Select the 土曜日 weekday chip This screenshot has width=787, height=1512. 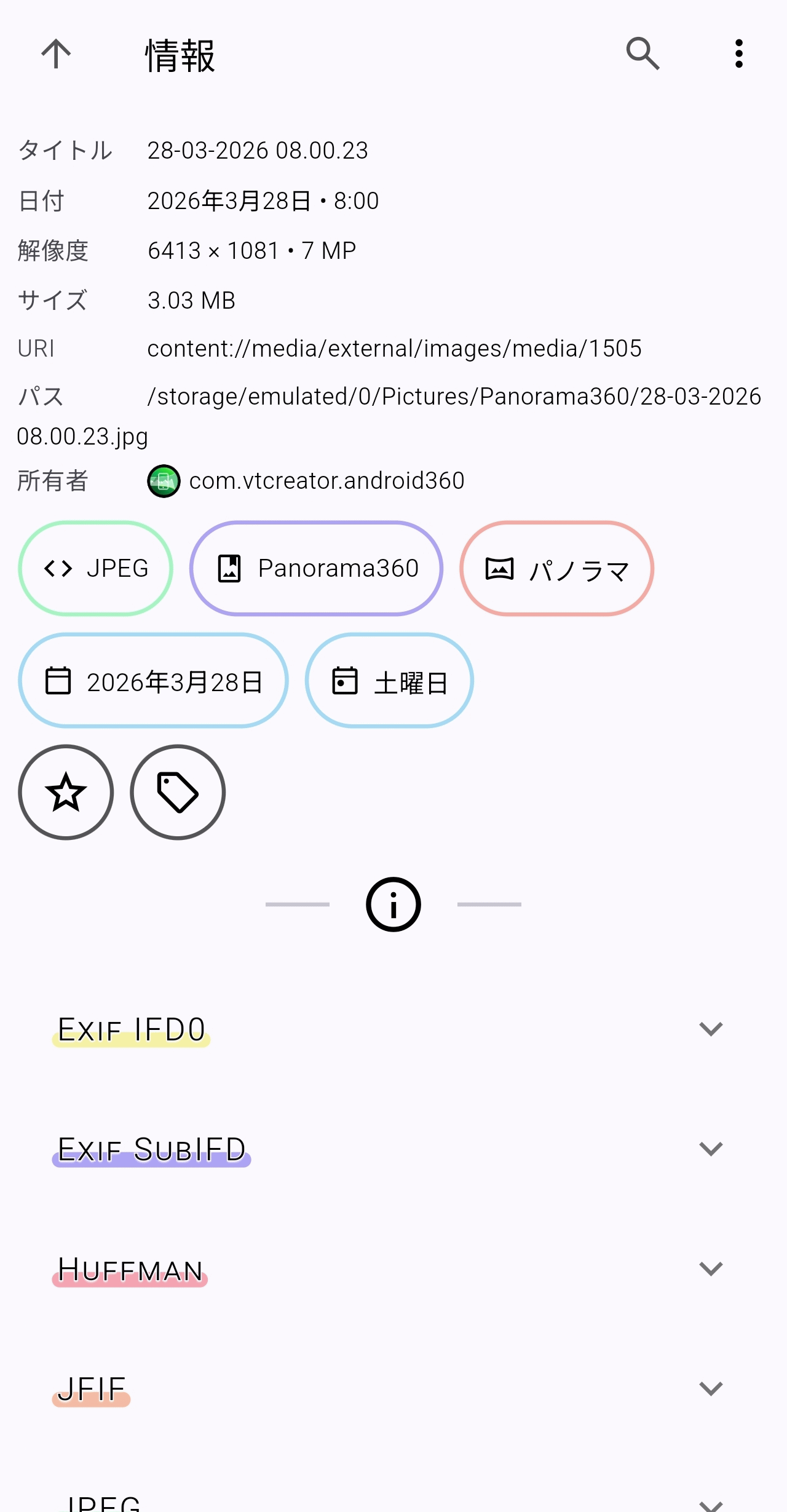[x=389, y=681]
